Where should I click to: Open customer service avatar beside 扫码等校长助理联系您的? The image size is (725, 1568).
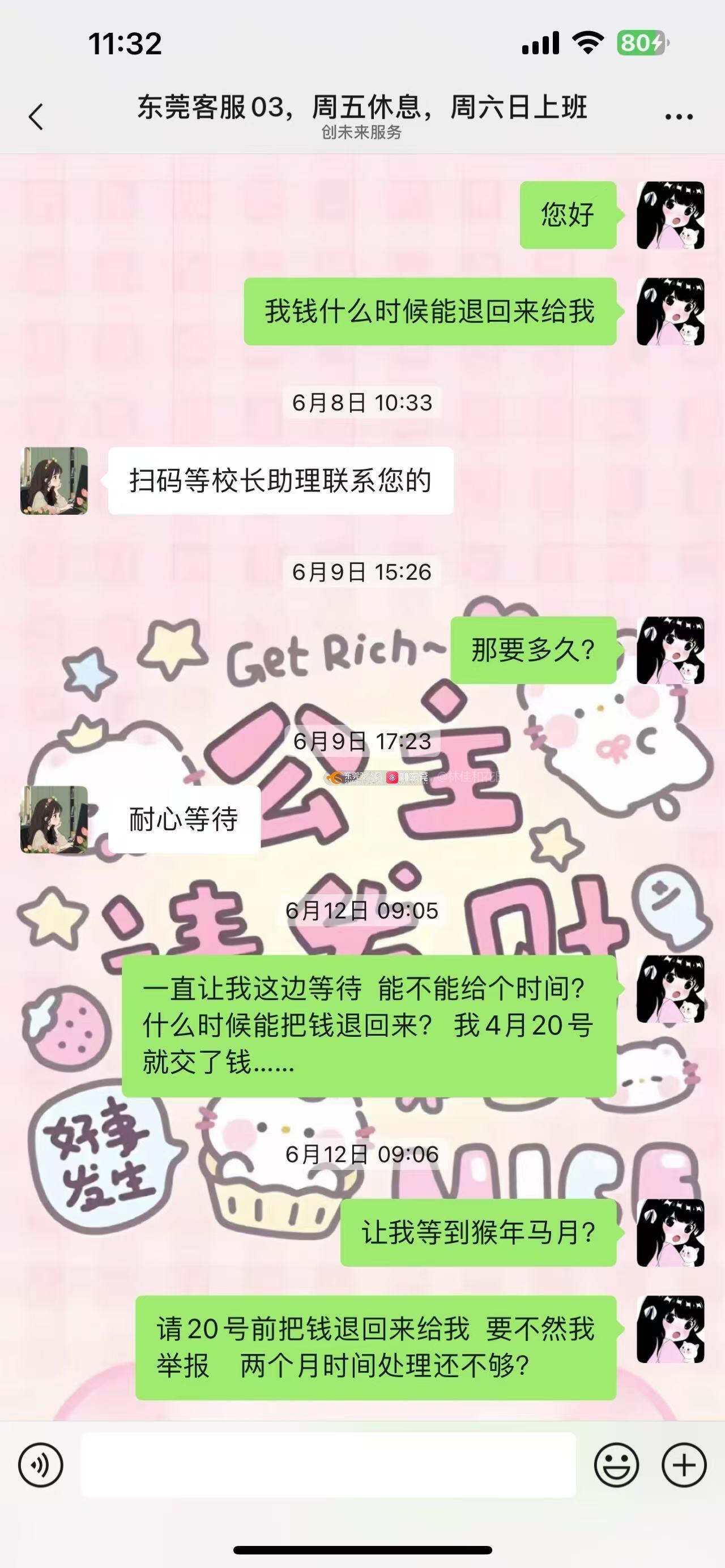(x=54, y=481)
